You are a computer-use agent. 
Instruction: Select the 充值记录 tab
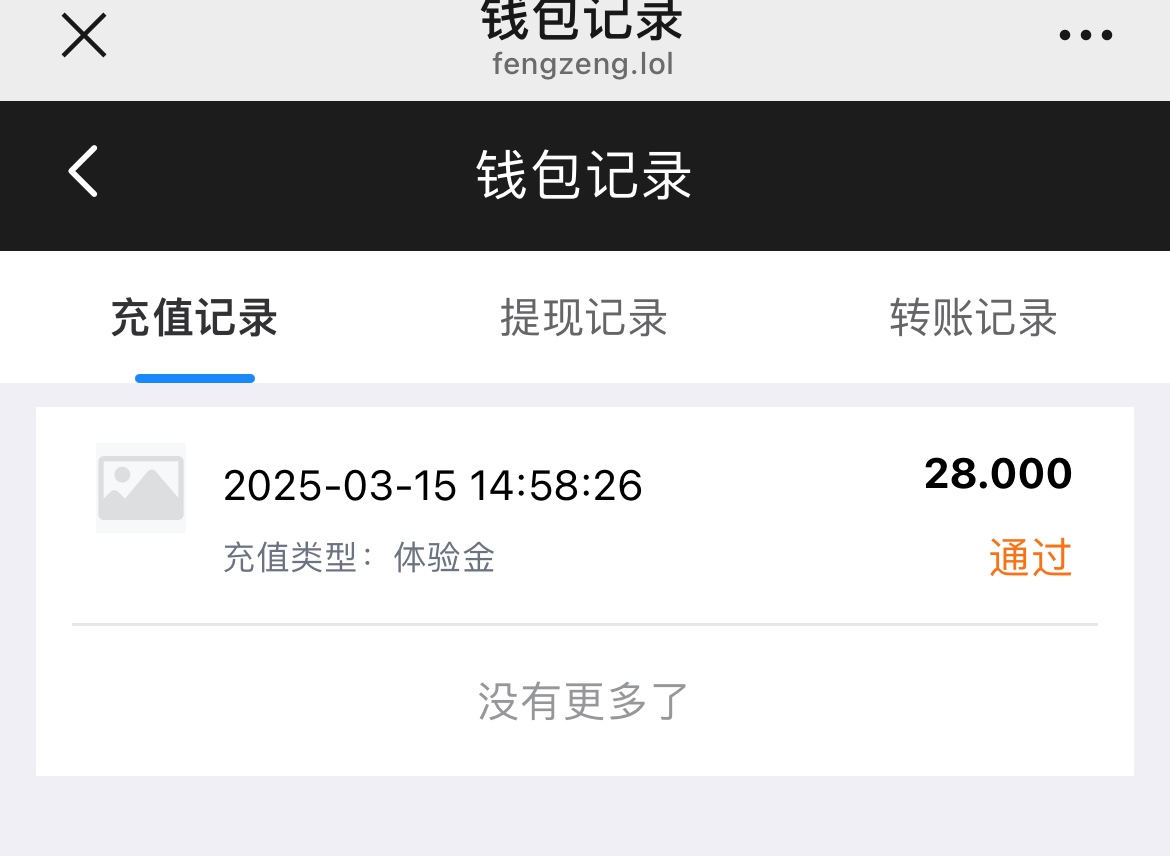pos(194,320)
